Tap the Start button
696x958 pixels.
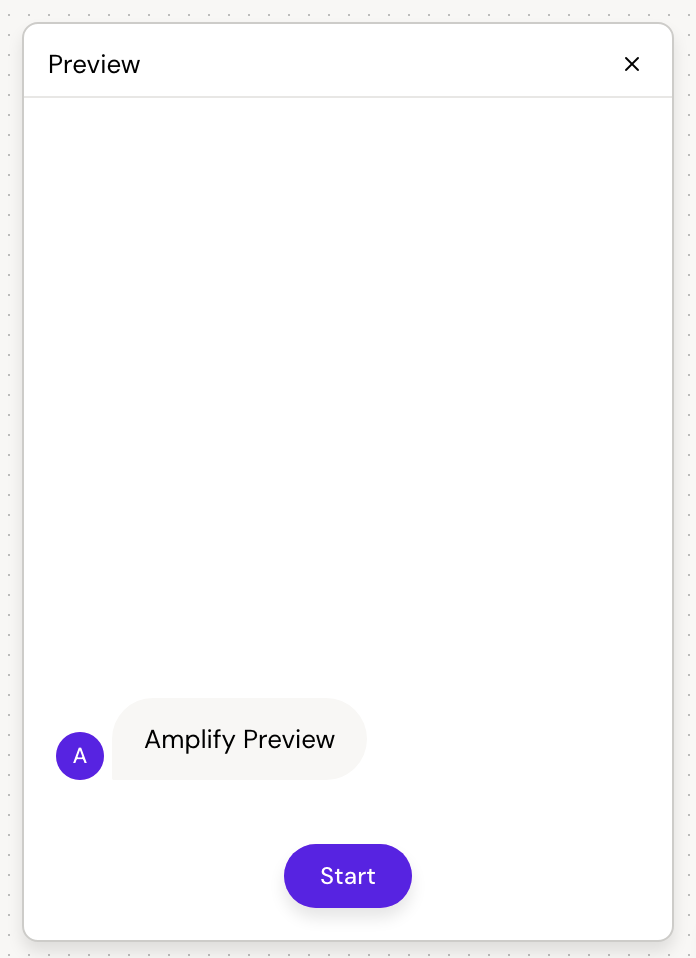(x=348, y=876)
